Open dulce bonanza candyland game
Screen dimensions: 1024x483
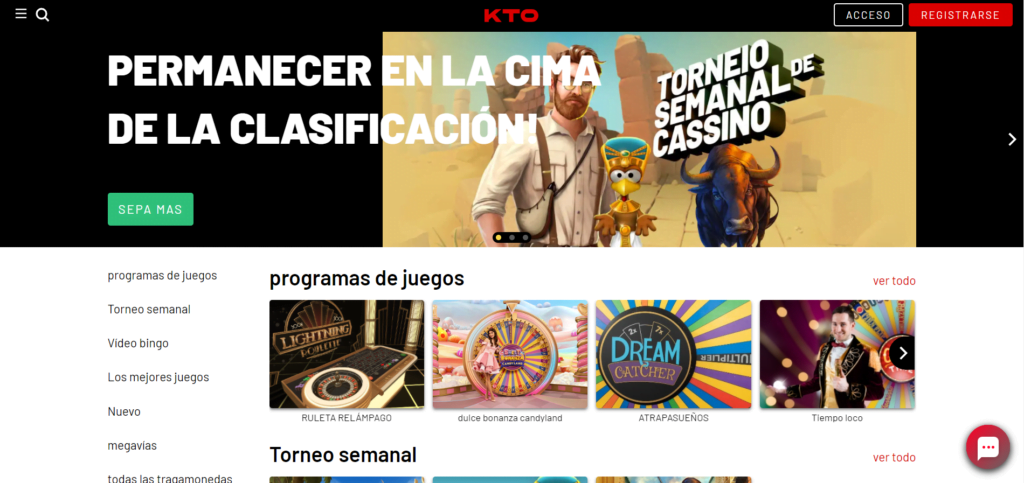[x=510, y=355]
